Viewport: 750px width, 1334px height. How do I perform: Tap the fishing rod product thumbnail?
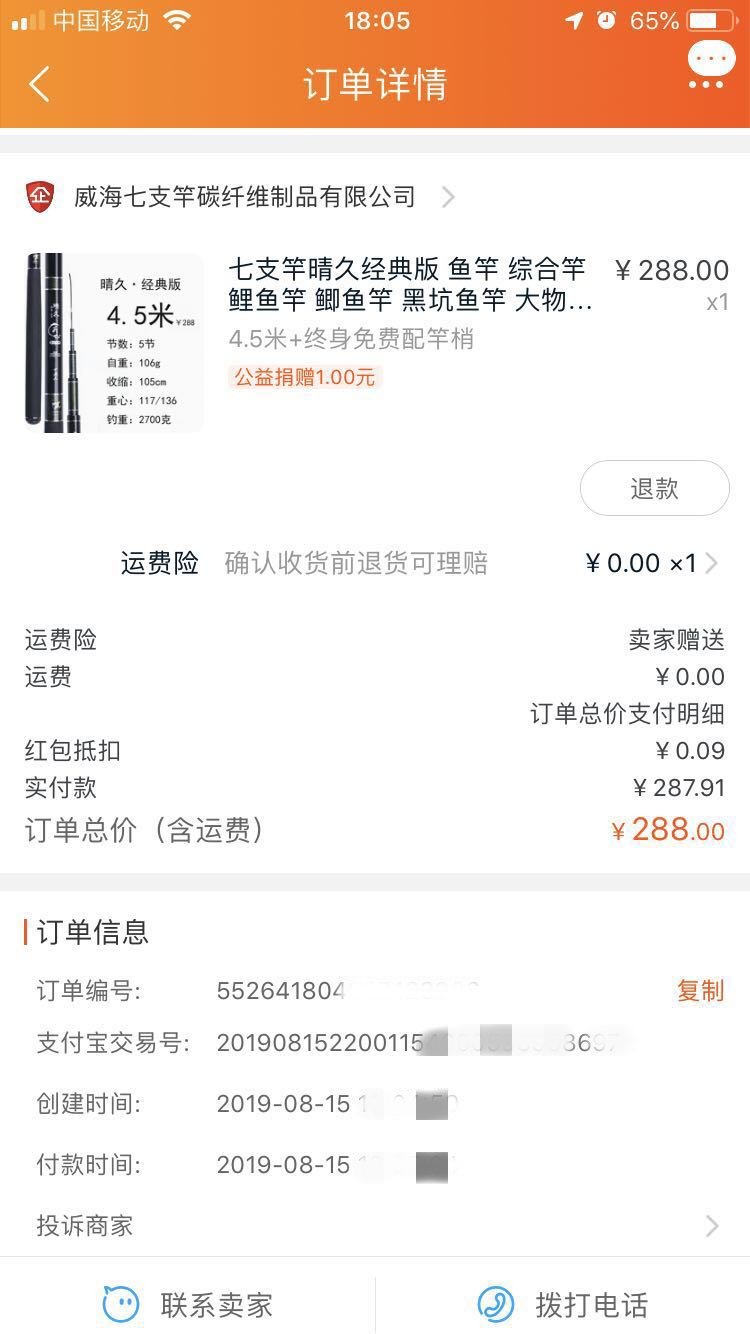point(112,341)
